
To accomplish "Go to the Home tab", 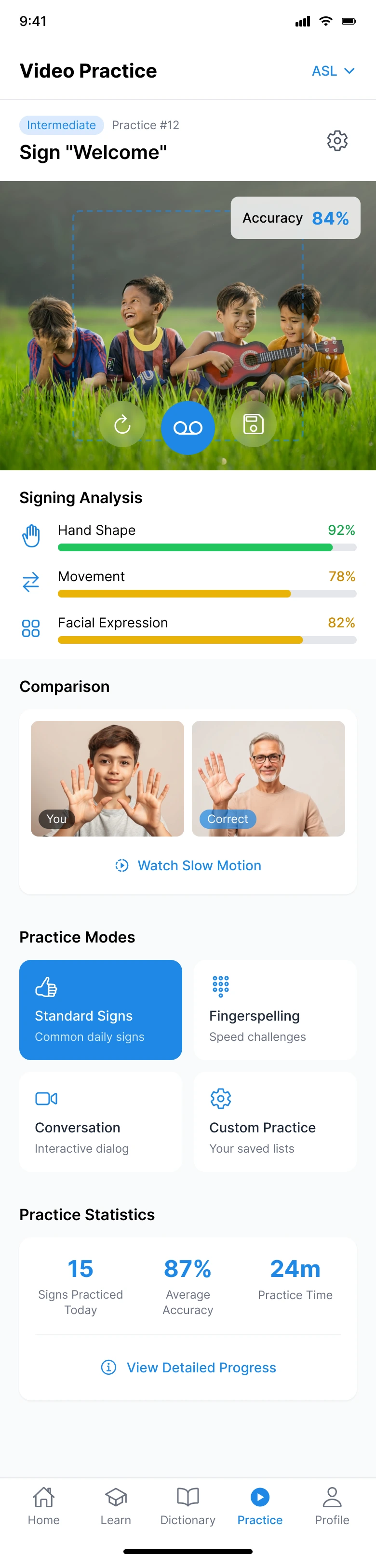I will click(44, 1505).
